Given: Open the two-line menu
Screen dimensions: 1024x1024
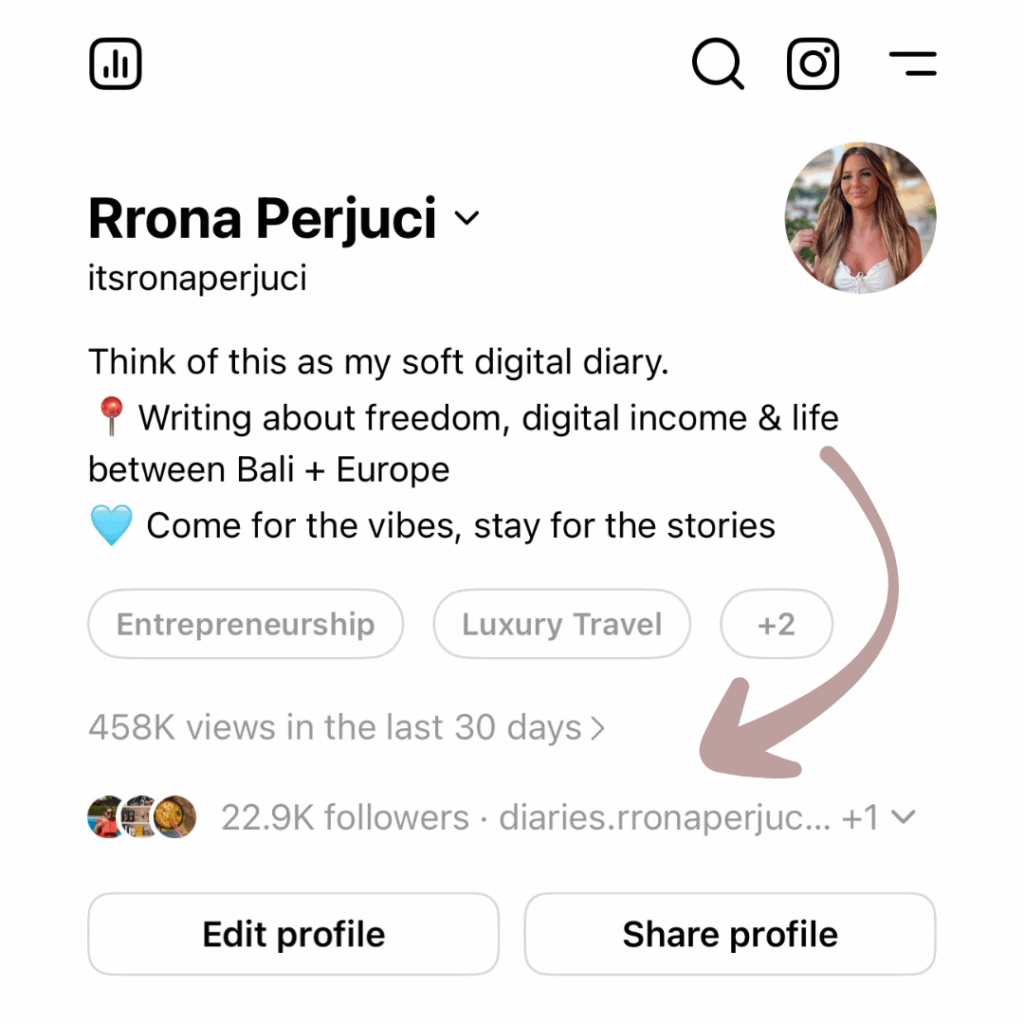Looking at the screenshot, I should (912, 65).
